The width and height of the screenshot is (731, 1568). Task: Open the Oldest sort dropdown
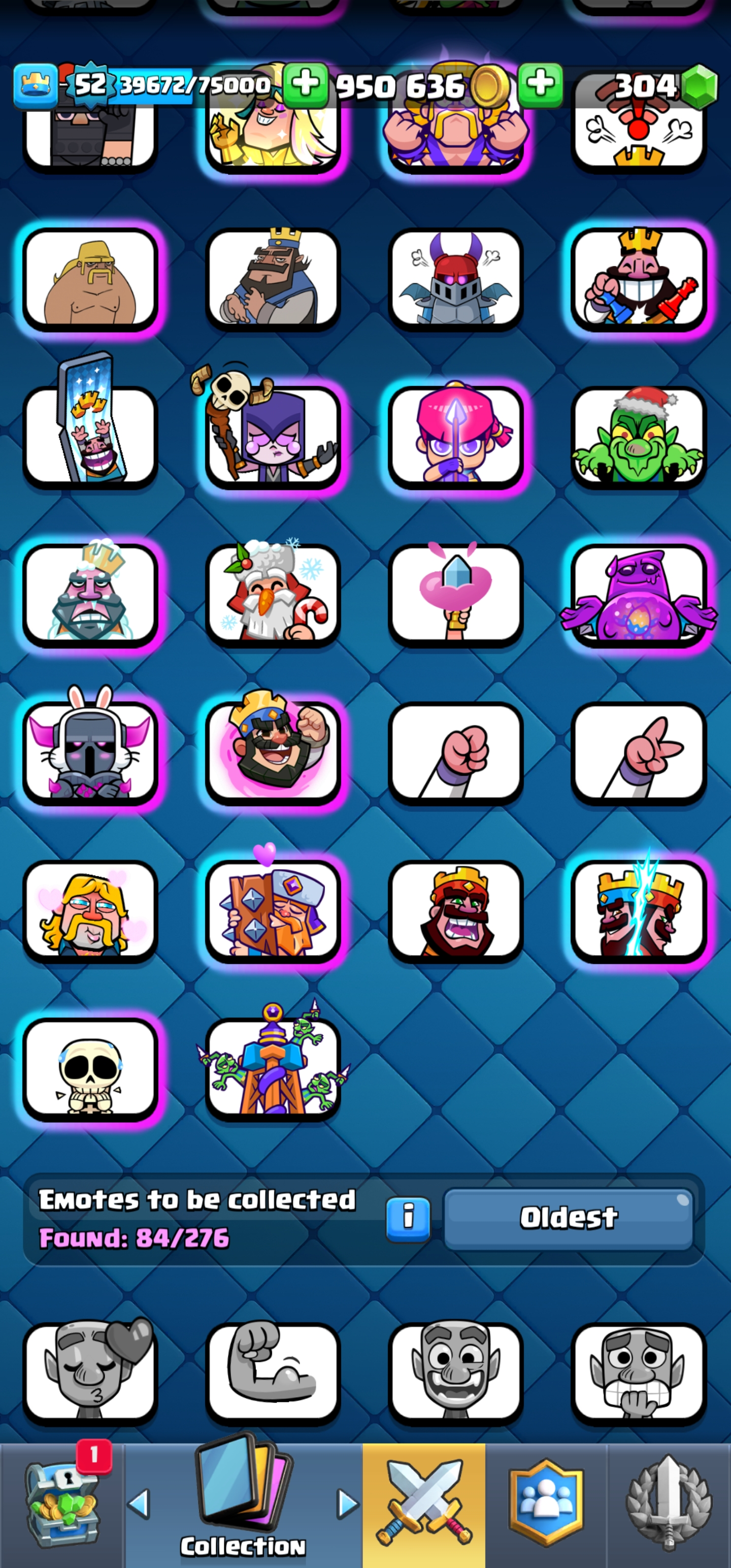coord(568,1218)
